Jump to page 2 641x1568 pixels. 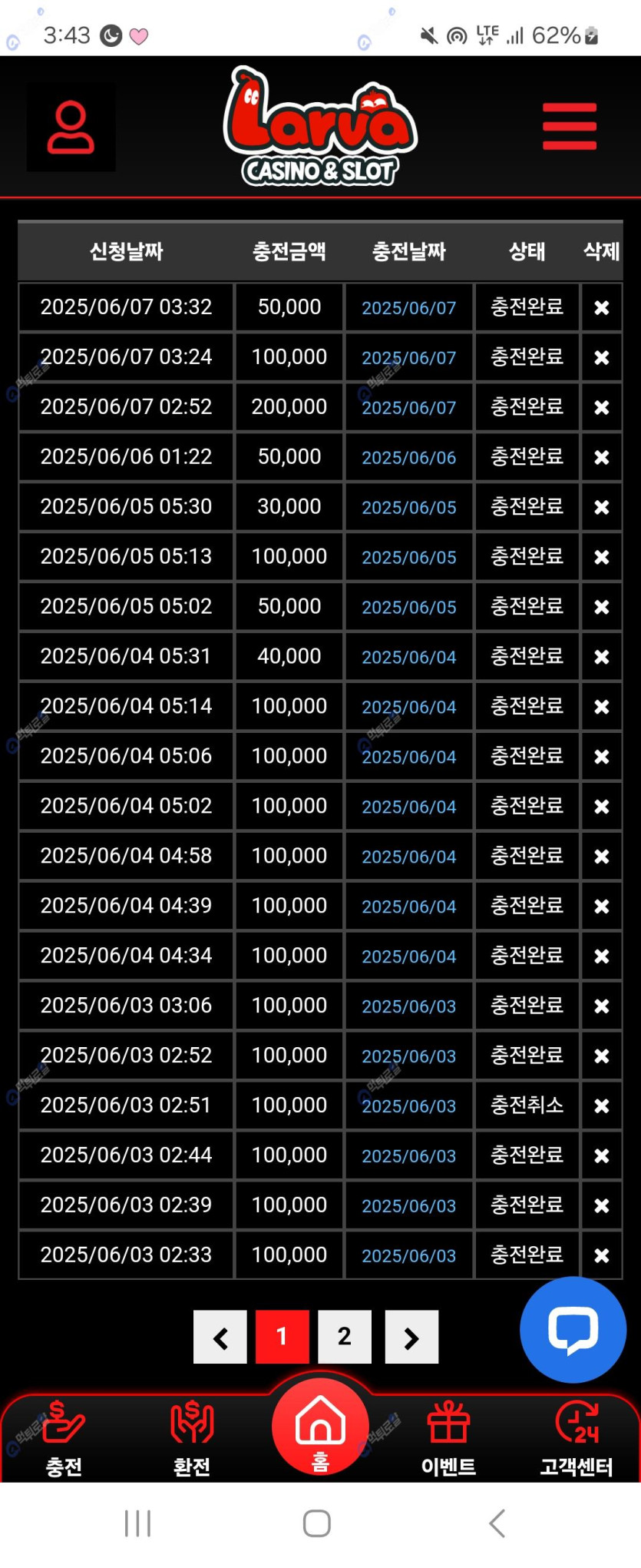(x=345, y=1338)
